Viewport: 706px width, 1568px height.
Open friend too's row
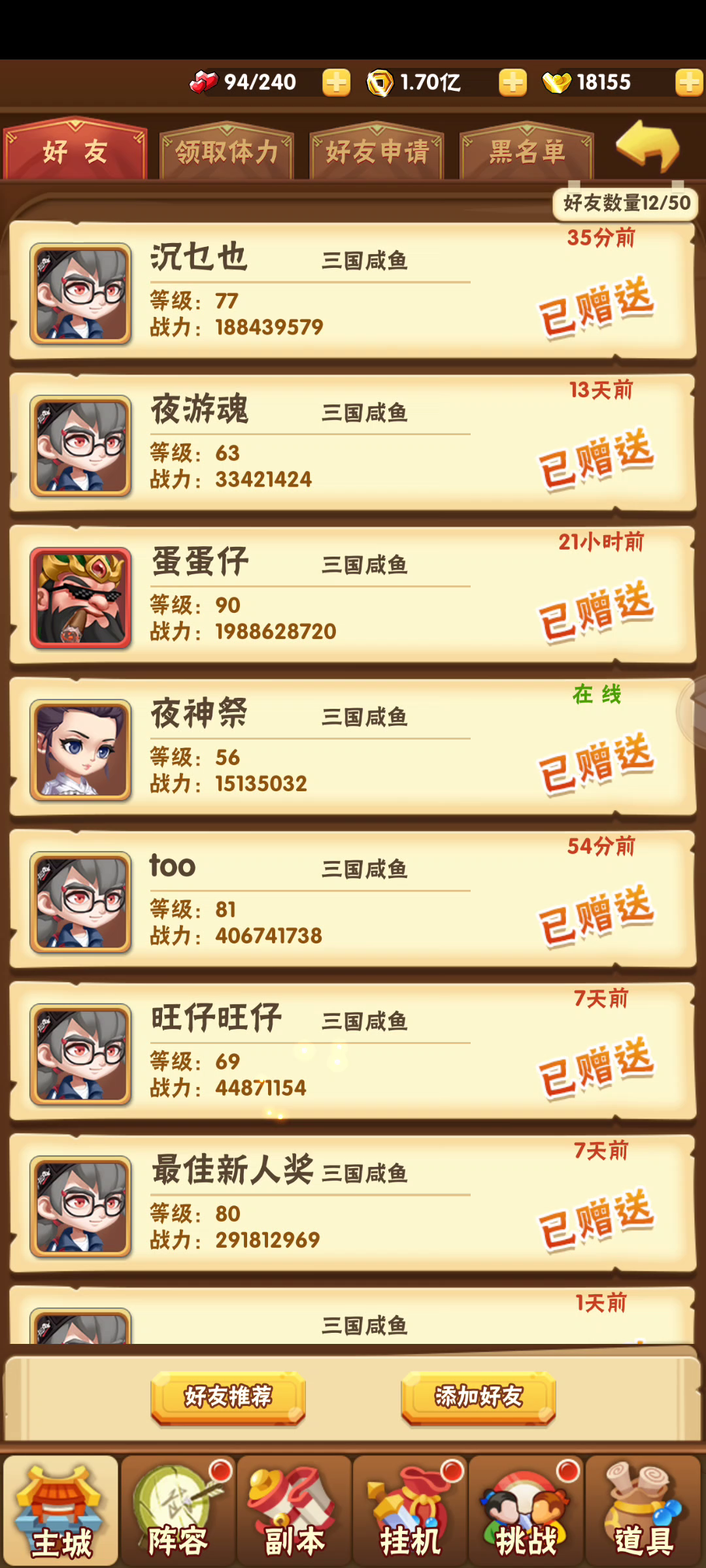[352, 900]
